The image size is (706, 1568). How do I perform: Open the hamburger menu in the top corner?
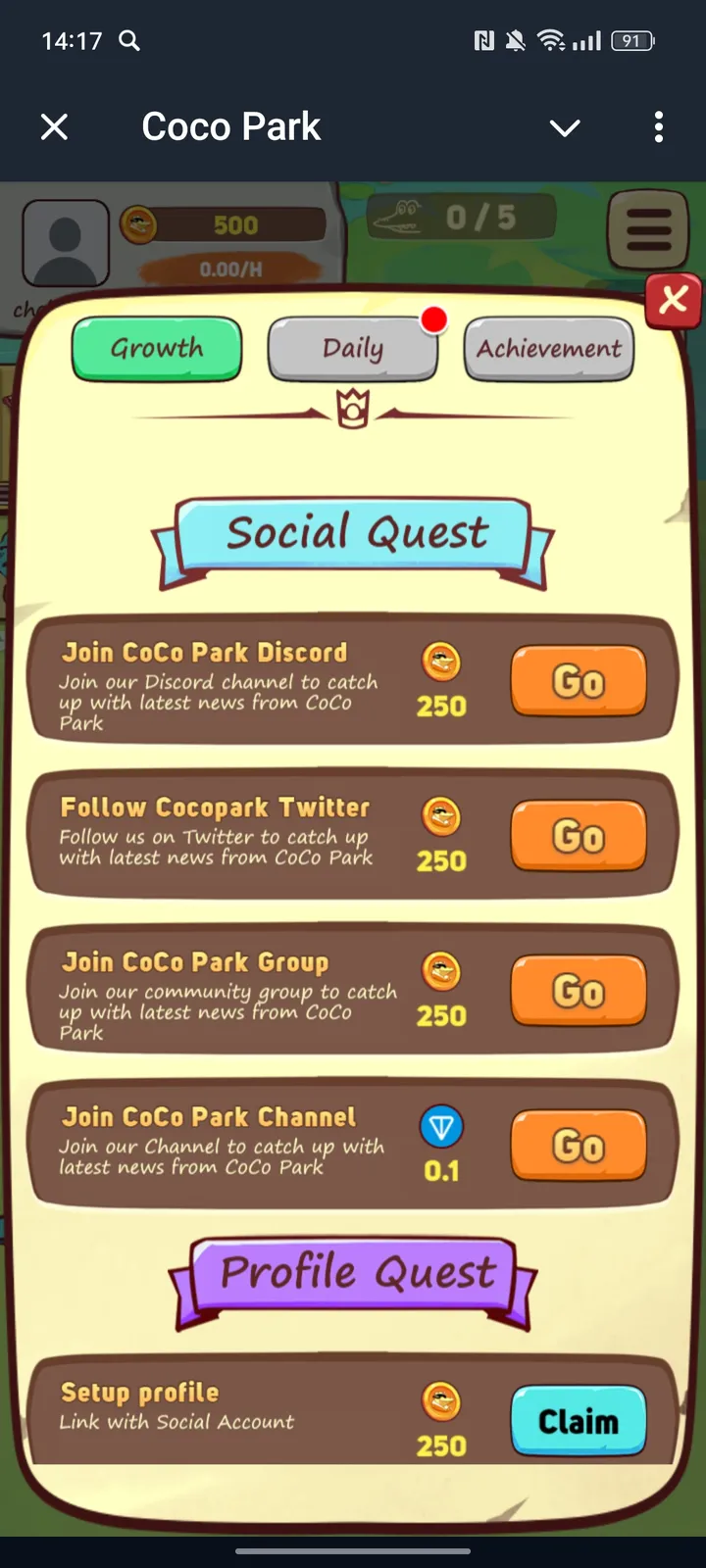click(647, 230)
